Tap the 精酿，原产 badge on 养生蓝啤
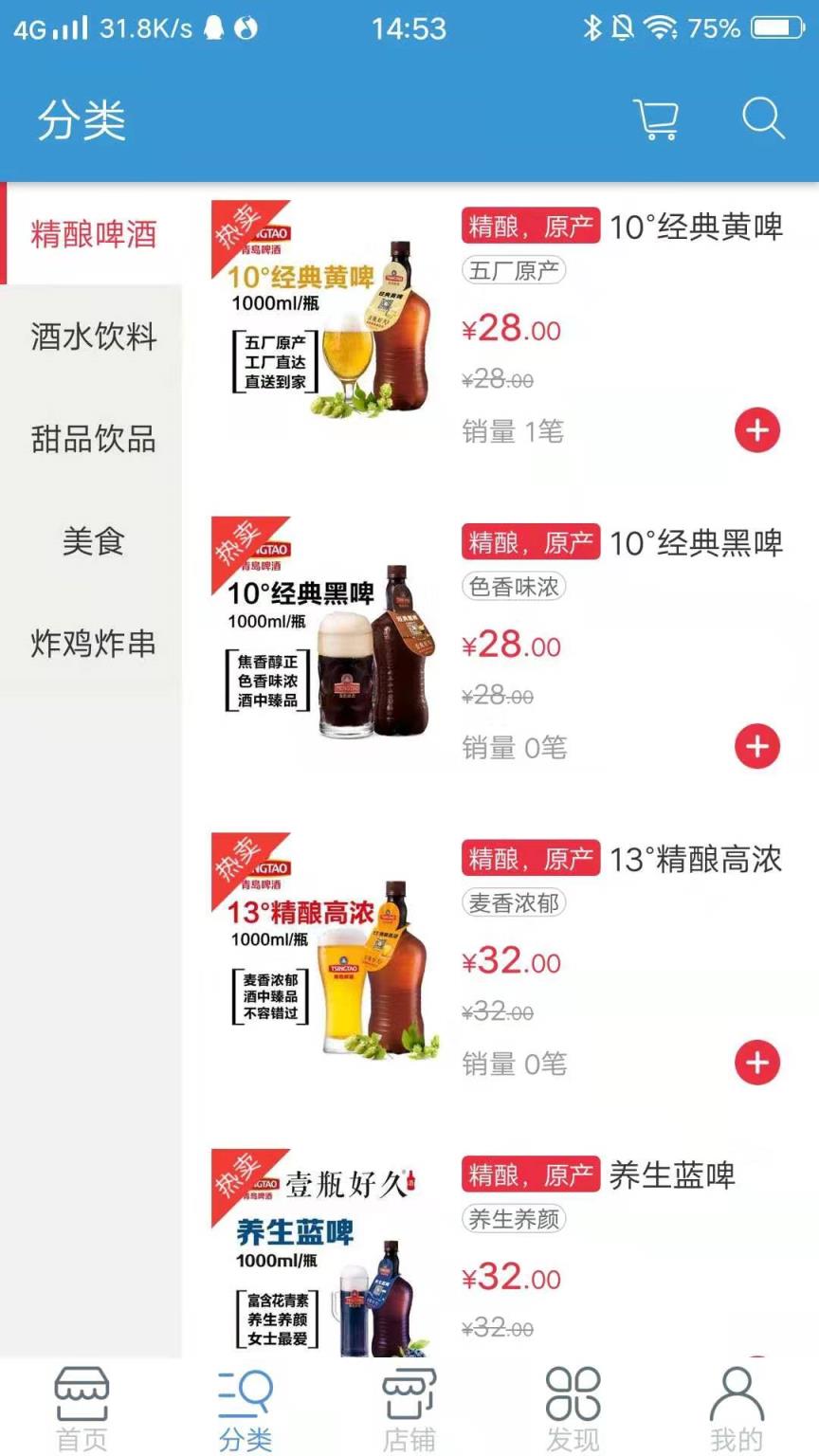 tap(529, 1174)
